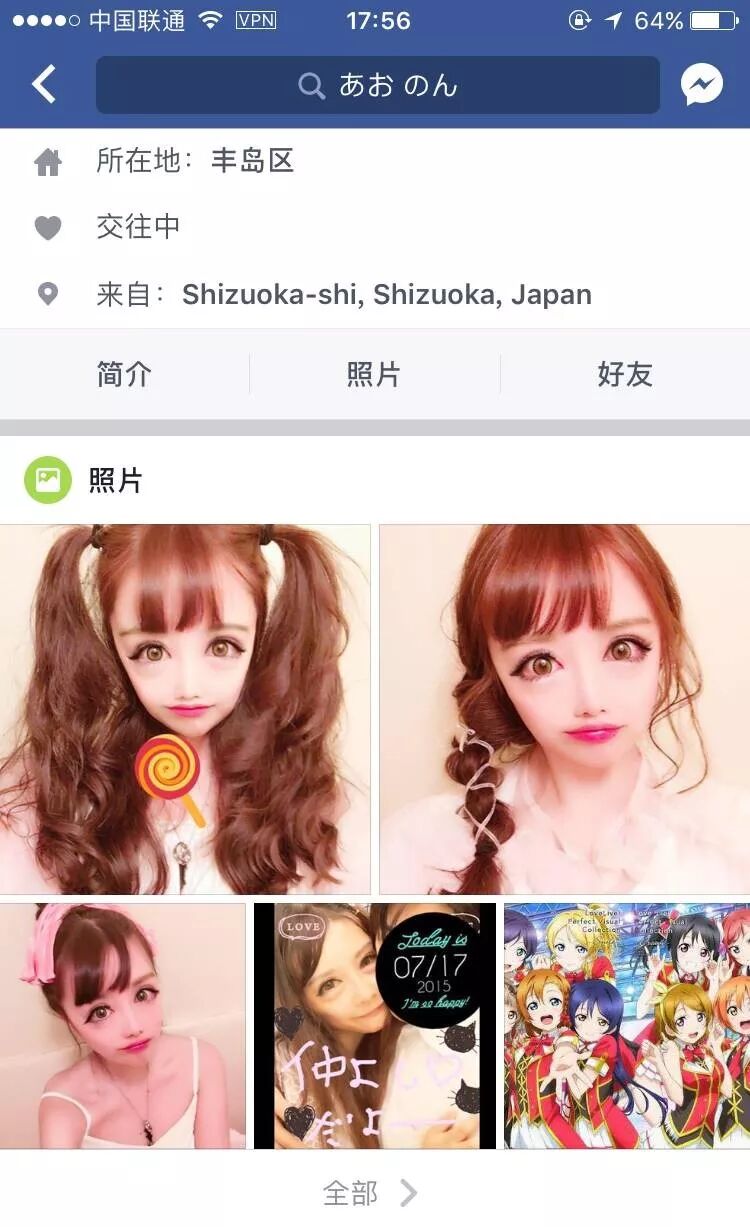Switch to the 好友 tab
Viewport: 750px width, 1227px height.
click(x=625, y=374)
